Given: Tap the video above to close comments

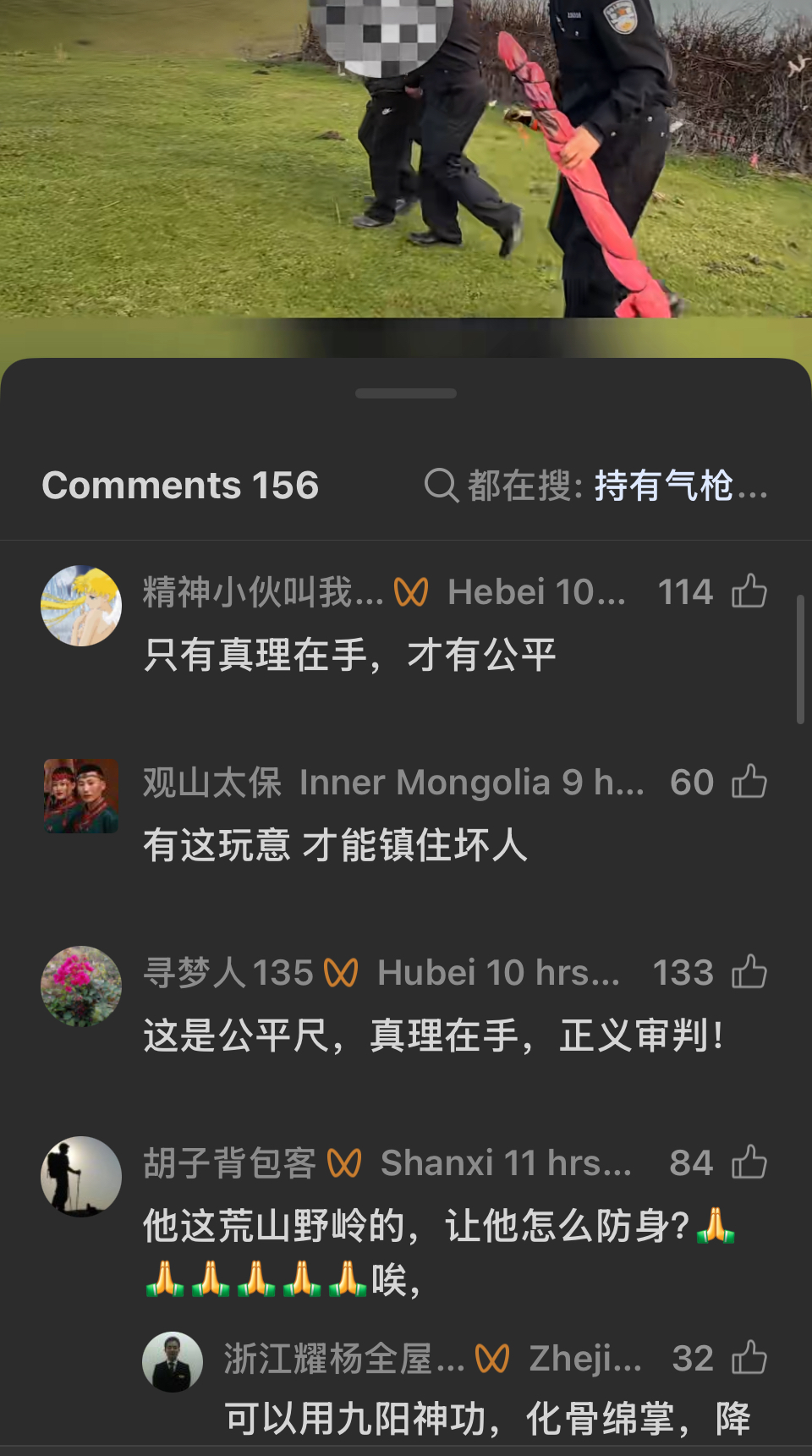Looking at the screenshot, I should tap(406, 161).
